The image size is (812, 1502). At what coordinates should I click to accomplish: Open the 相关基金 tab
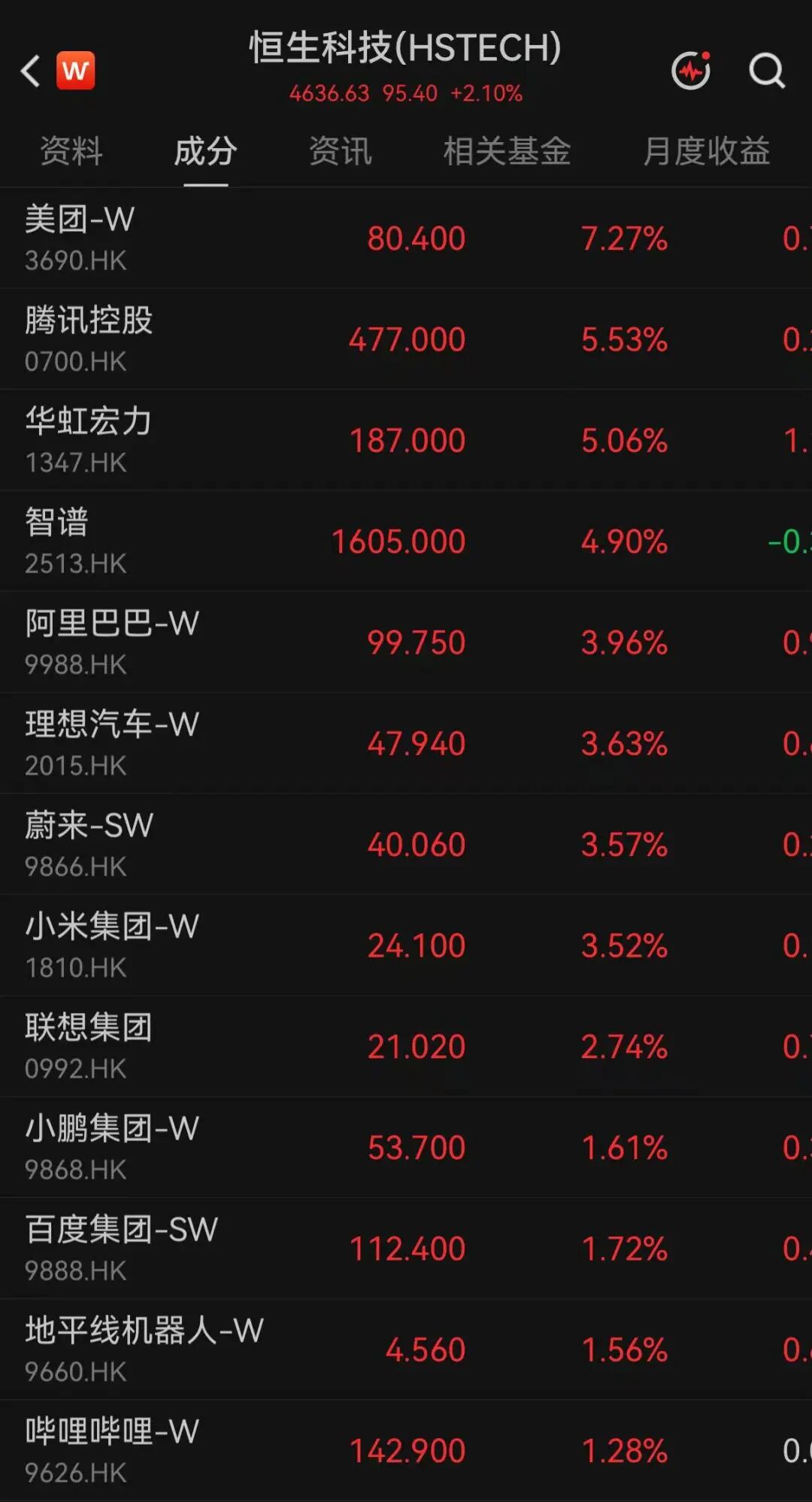(507, 151)
